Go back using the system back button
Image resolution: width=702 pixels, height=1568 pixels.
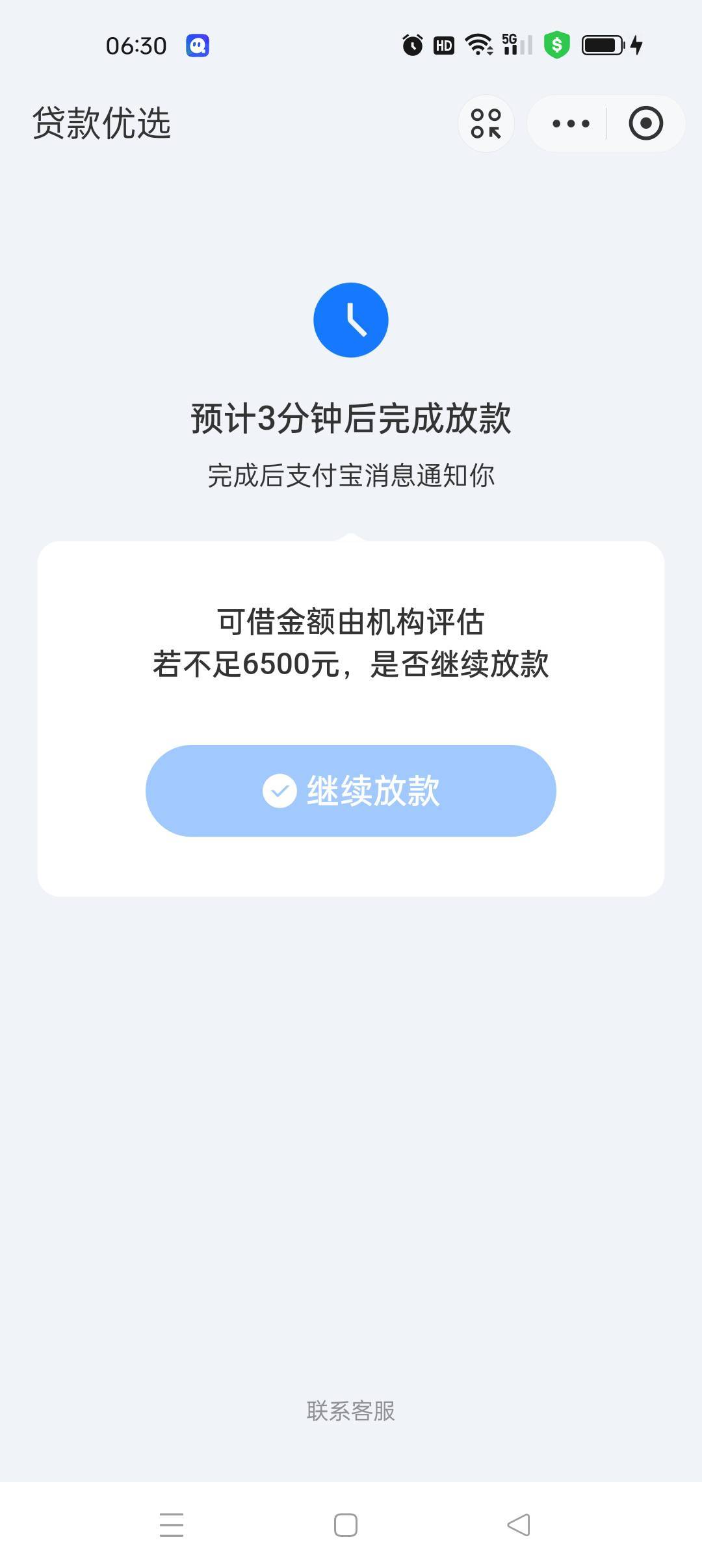click(519, 1524)
